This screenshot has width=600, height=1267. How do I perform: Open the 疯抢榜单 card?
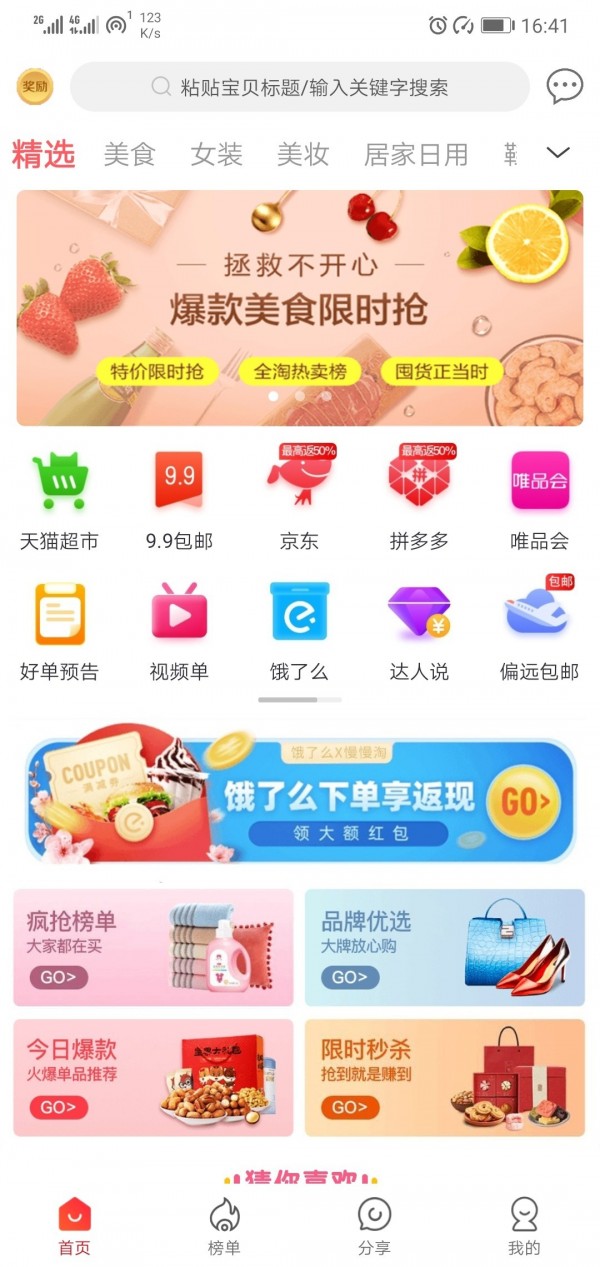153,947
